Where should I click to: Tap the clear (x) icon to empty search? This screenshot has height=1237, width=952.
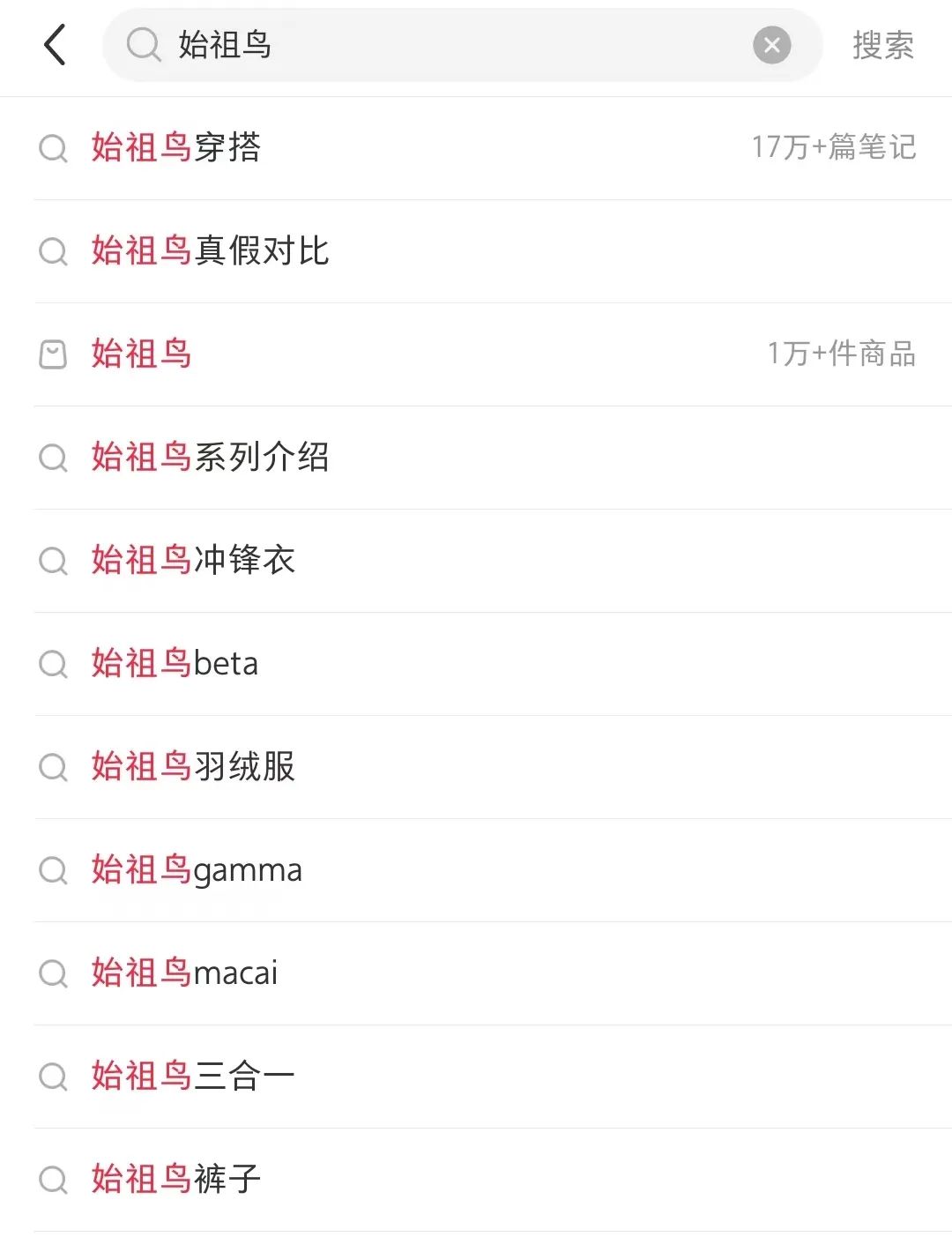coord(770,46)
